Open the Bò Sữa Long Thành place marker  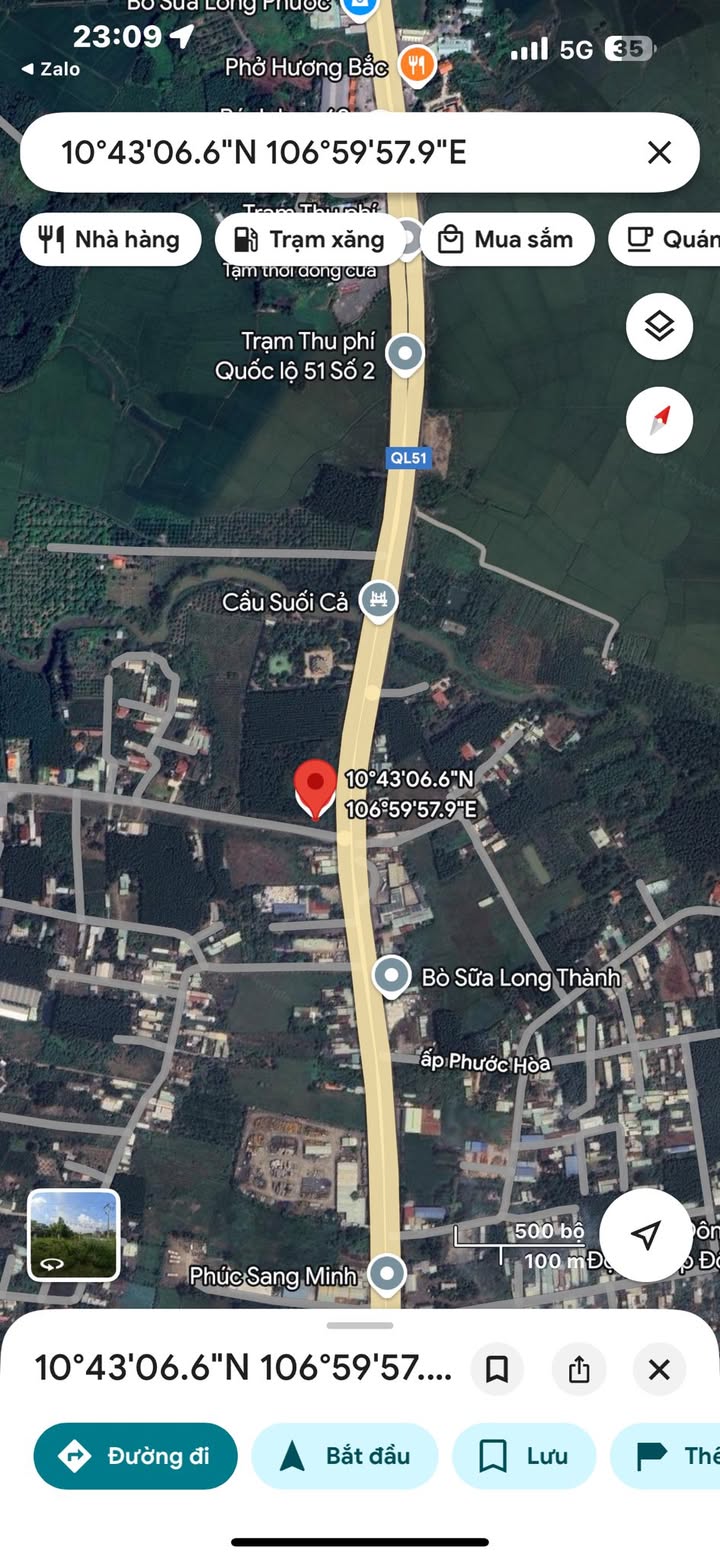[x=391, y=976]
